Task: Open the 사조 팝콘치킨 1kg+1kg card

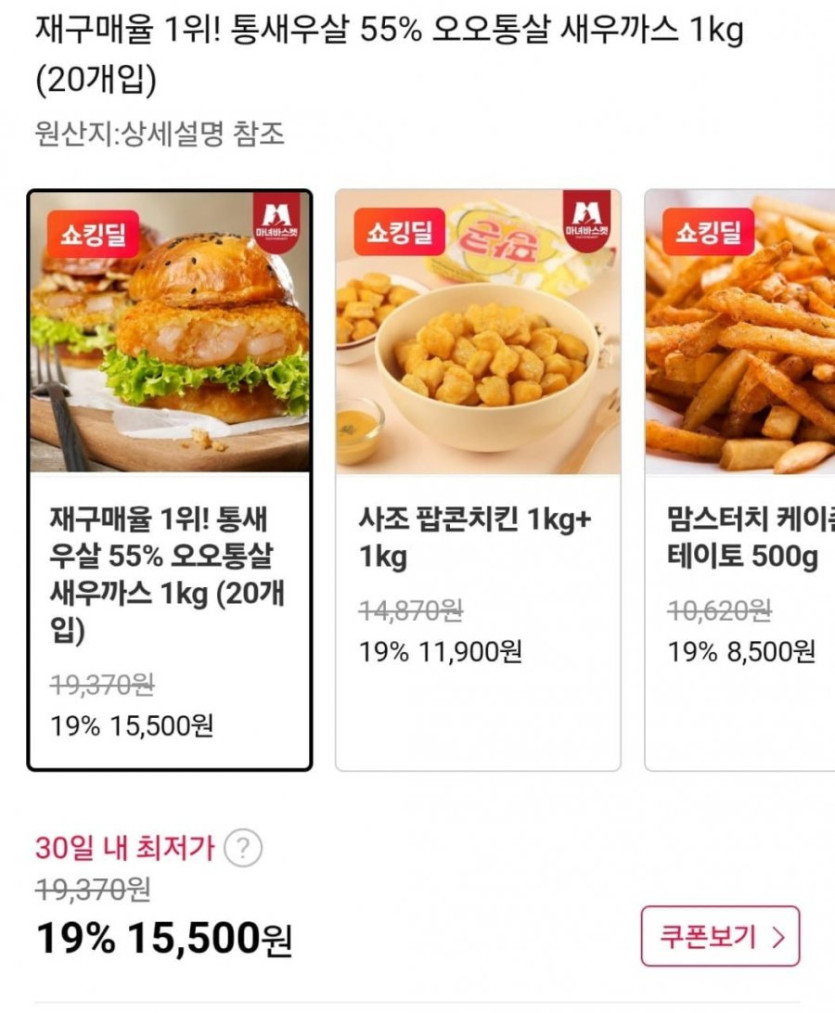Action: point(477,480)
